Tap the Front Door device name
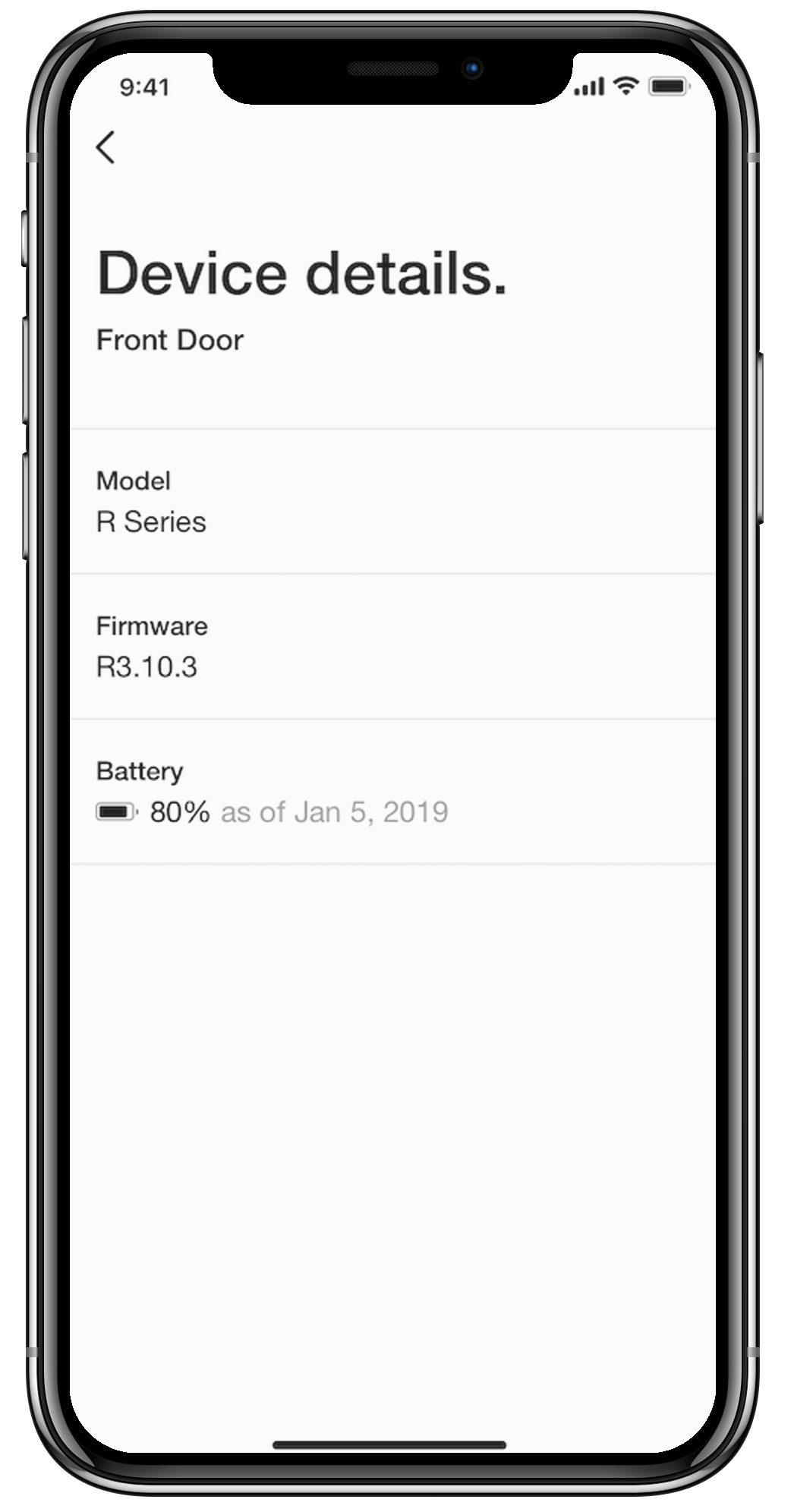The image size is (794, 1512). click(169, 339)
